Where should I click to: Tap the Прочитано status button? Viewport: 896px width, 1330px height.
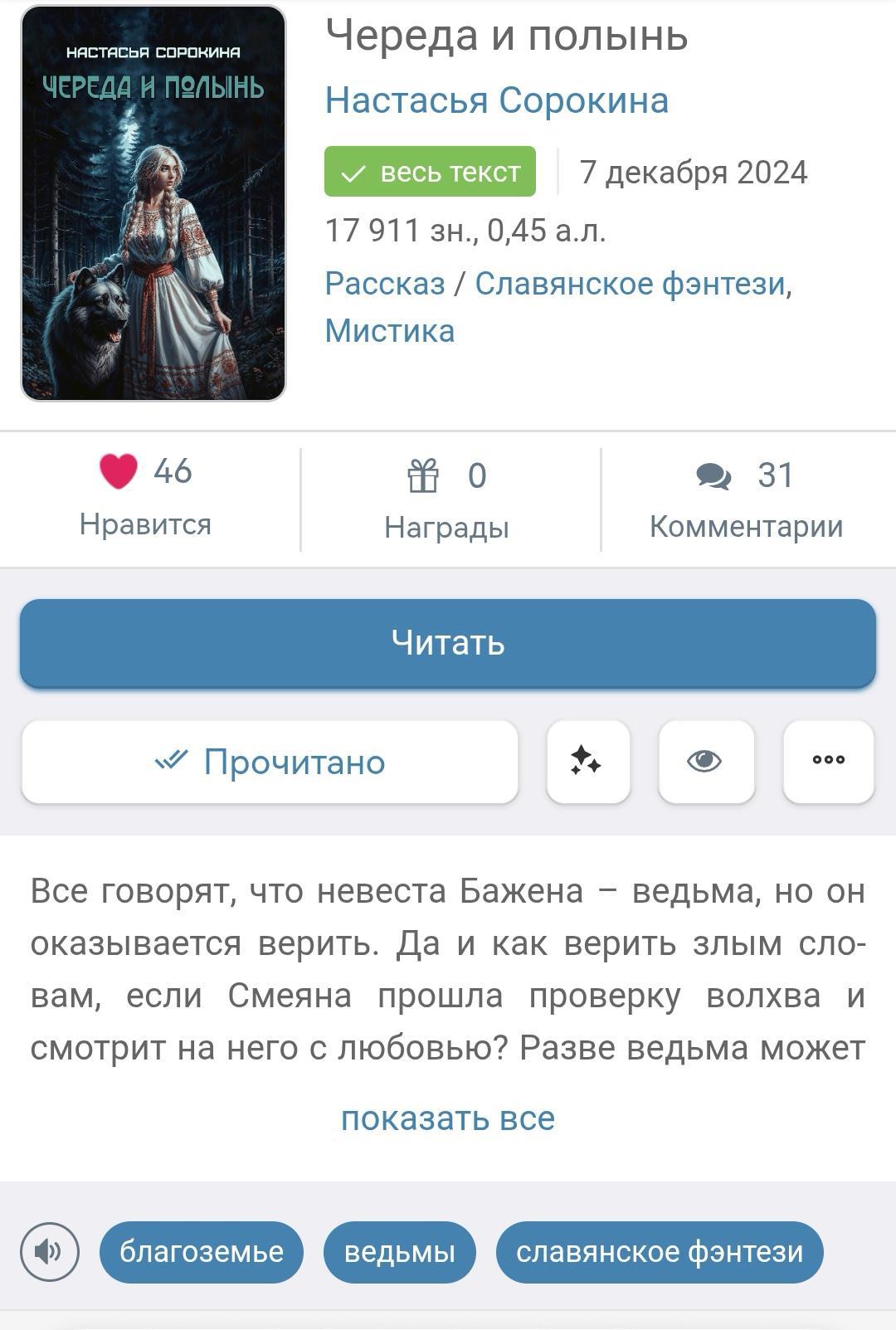coord(270,762)
